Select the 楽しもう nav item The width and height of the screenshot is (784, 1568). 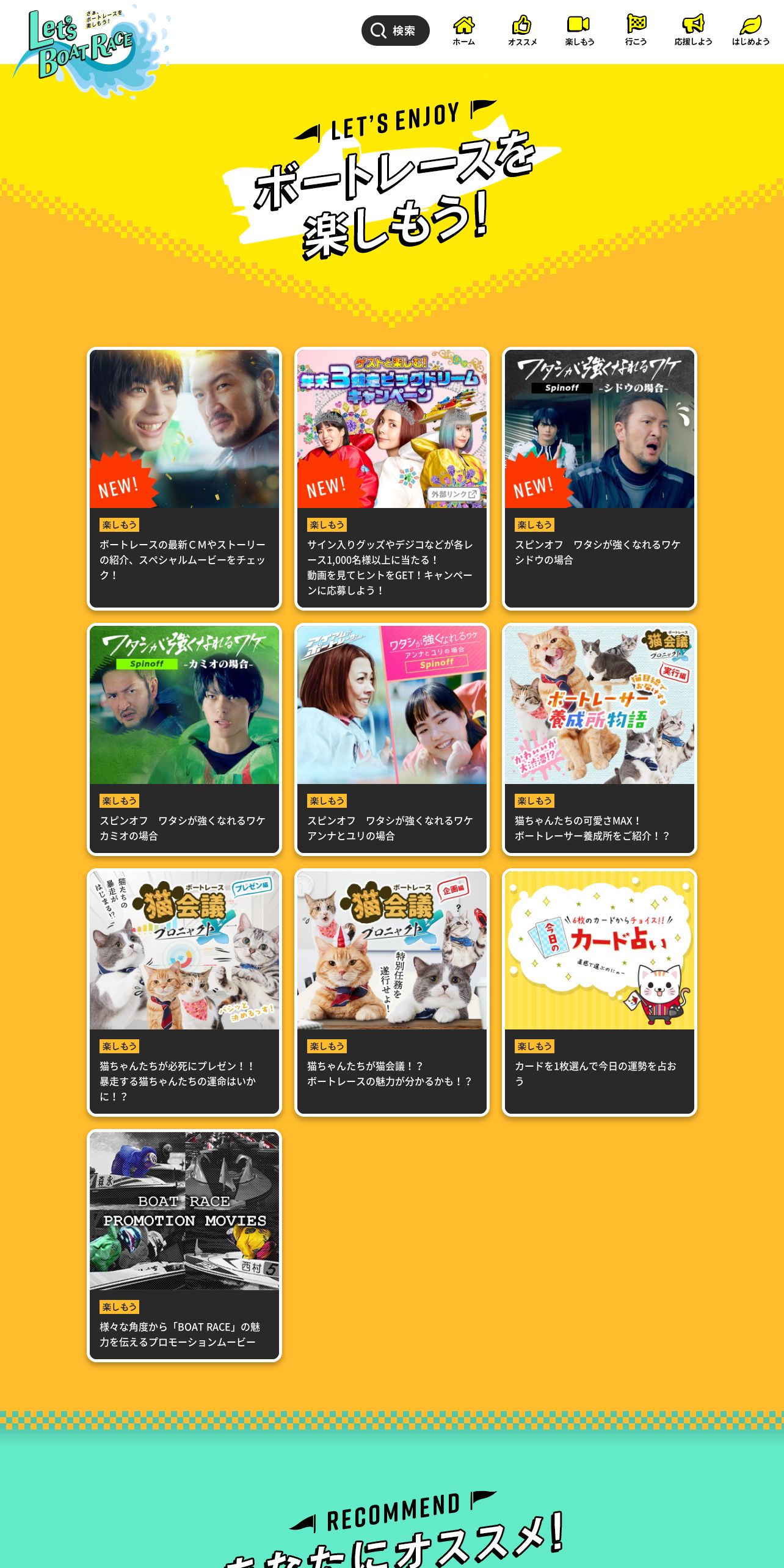pyautogui.click(x=579, y=31)
